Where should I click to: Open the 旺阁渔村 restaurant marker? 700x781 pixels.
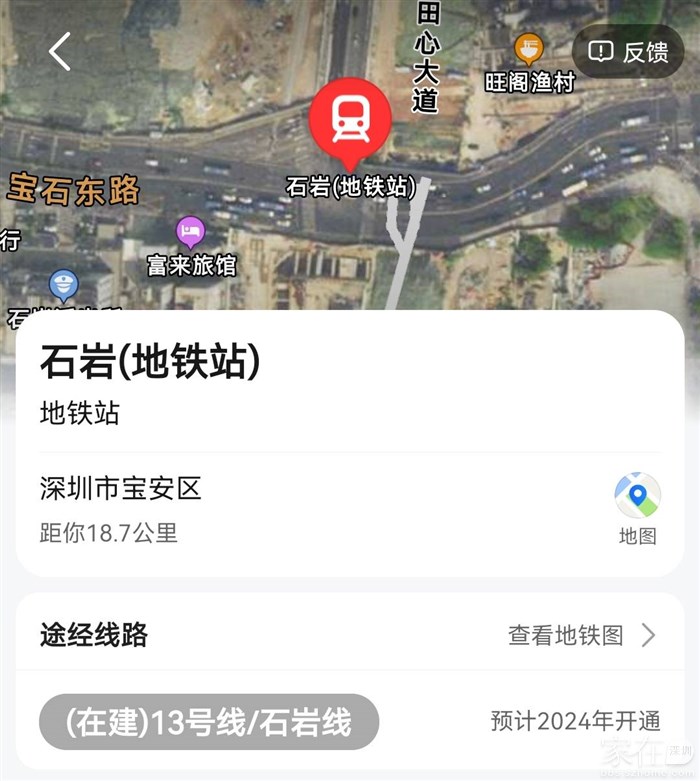(x=528, y=48)
